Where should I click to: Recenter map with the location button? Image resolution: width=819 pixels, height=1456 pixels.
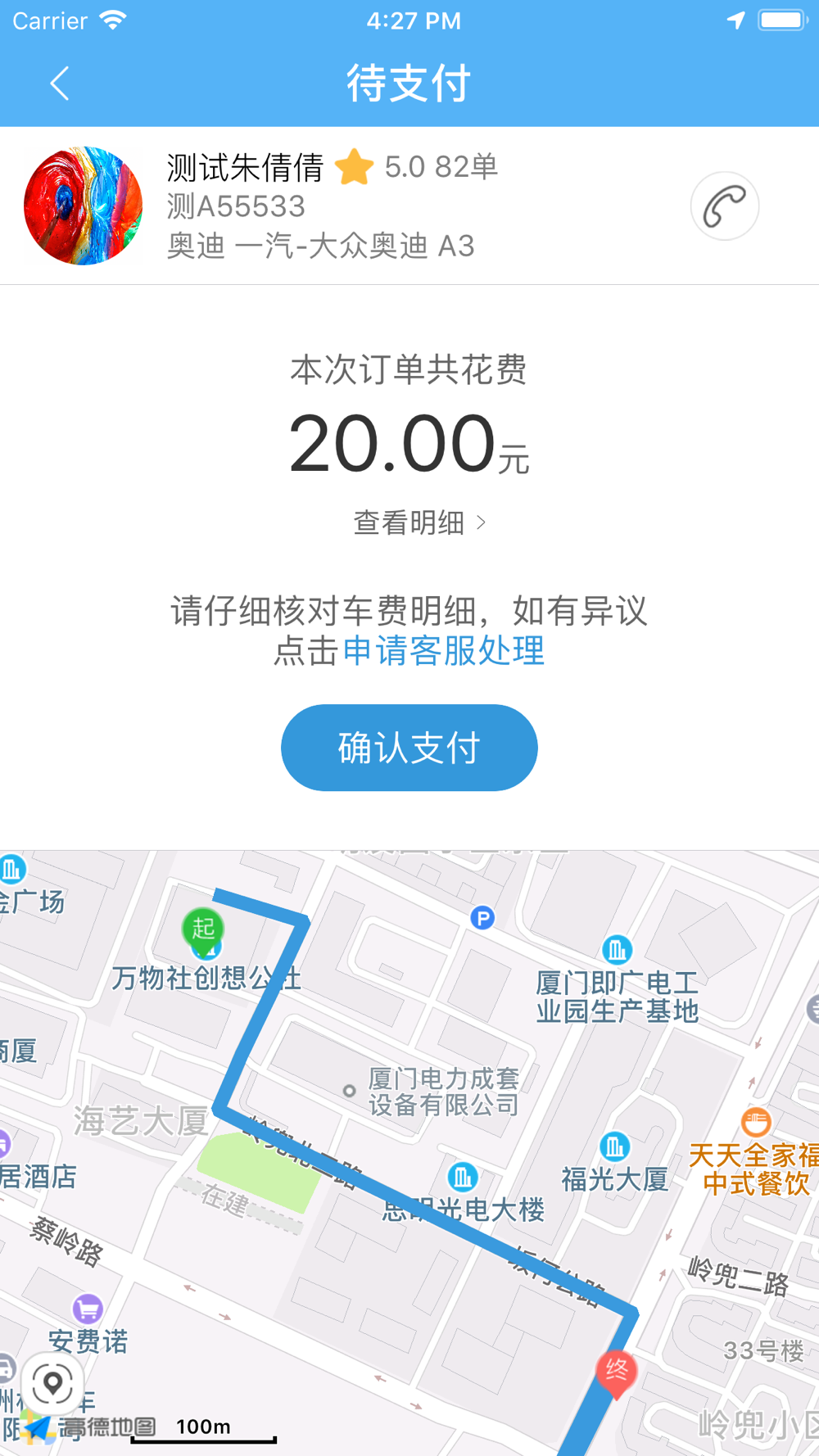(52, 1384)
